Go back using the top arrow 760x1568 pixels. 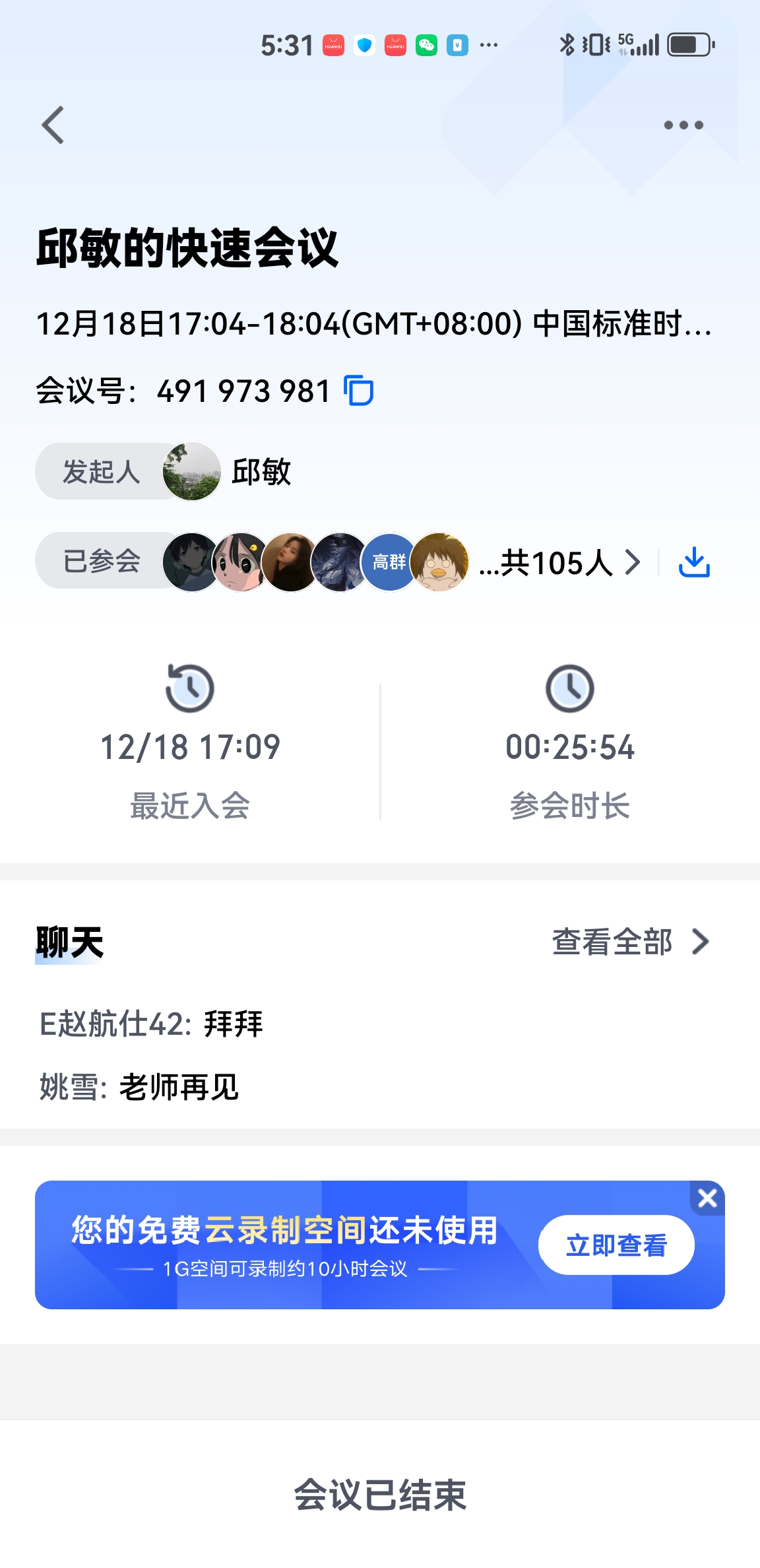tap(53, 125)
